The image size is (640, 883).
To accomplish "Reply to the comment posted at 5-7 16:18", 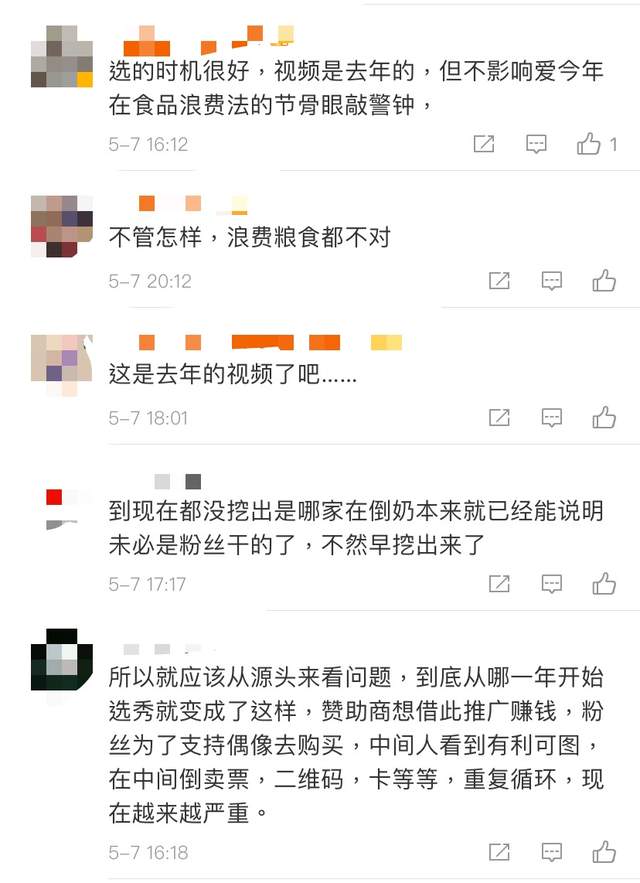I will (552, 852).
